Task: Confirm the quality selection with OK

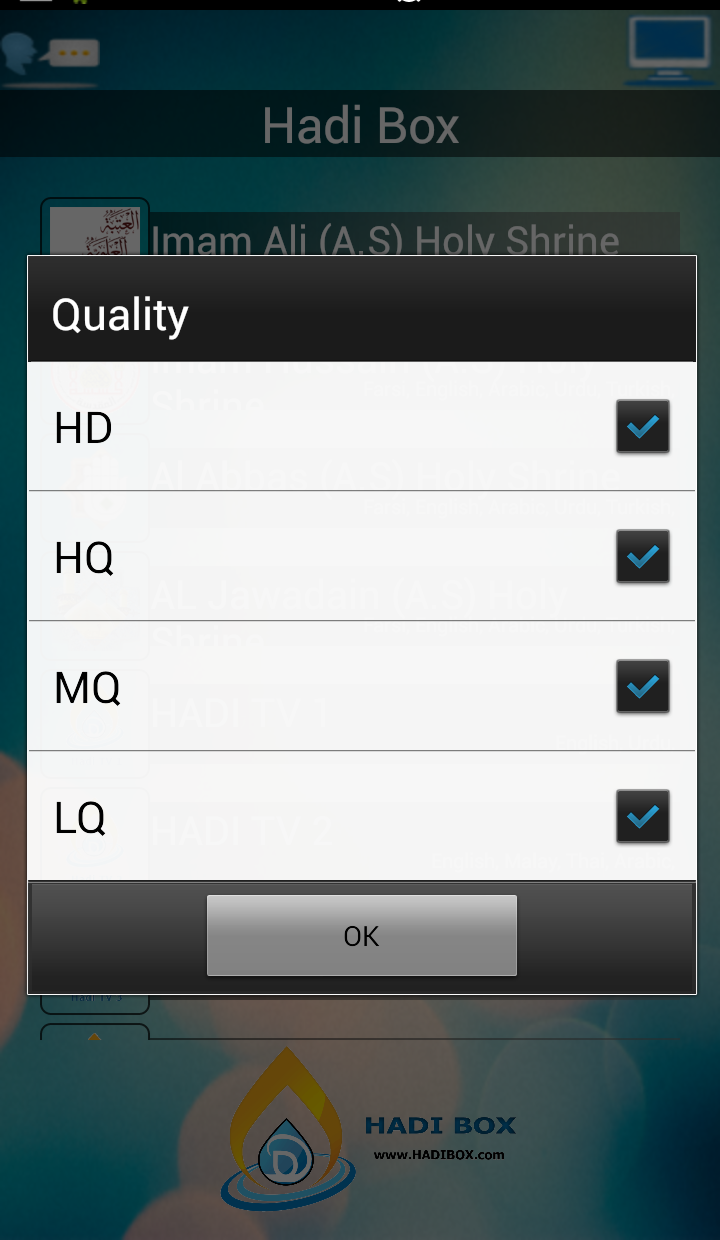Action: tap(362, 935)
